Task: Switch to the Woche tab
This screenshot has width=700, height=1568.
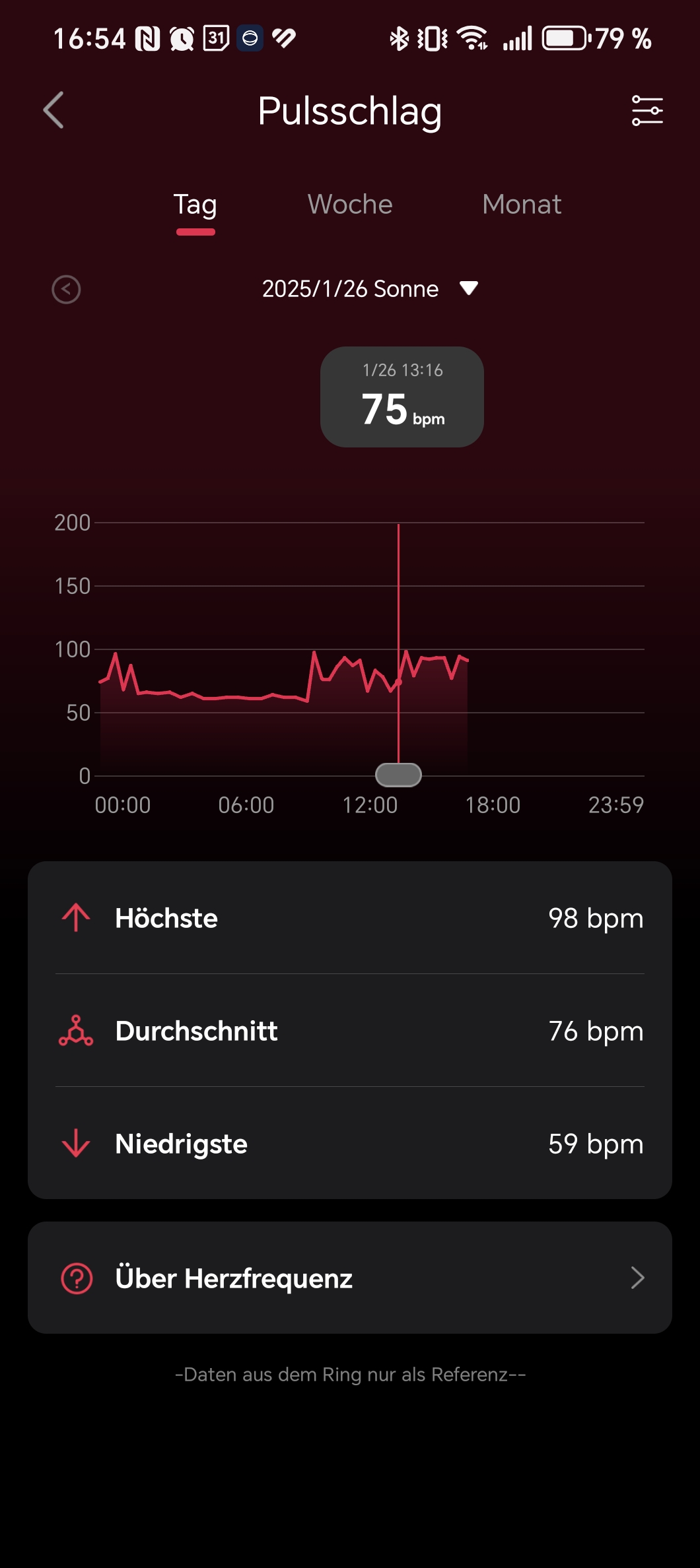Action: coord(350,205)
